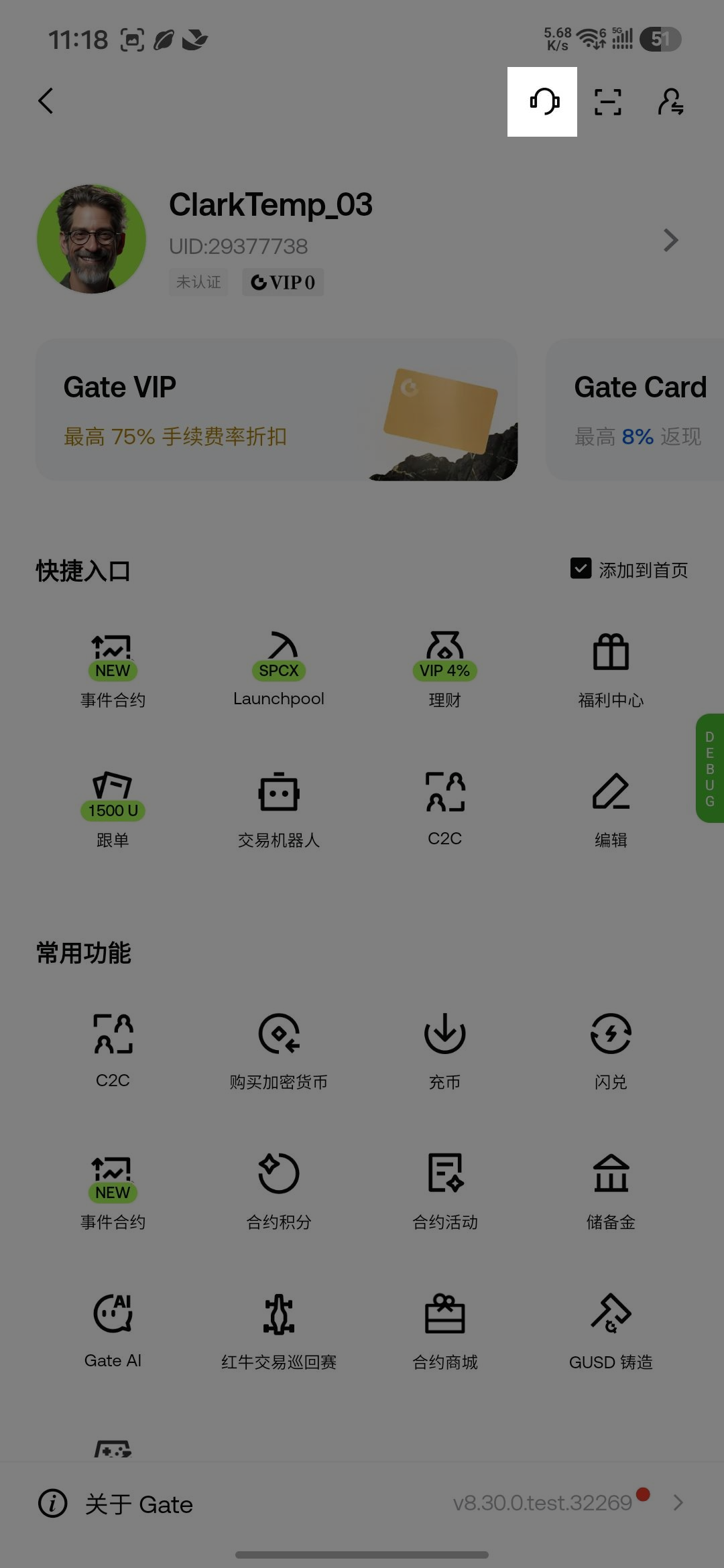Open the Gate Card banner

point(636,409)
